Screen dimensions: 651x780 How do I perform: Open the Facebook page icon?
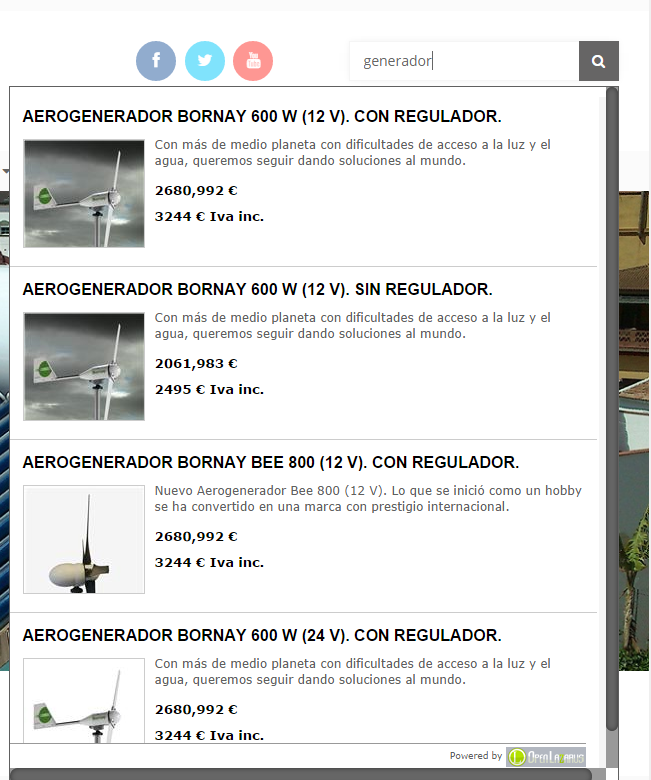tap(156, 61)
